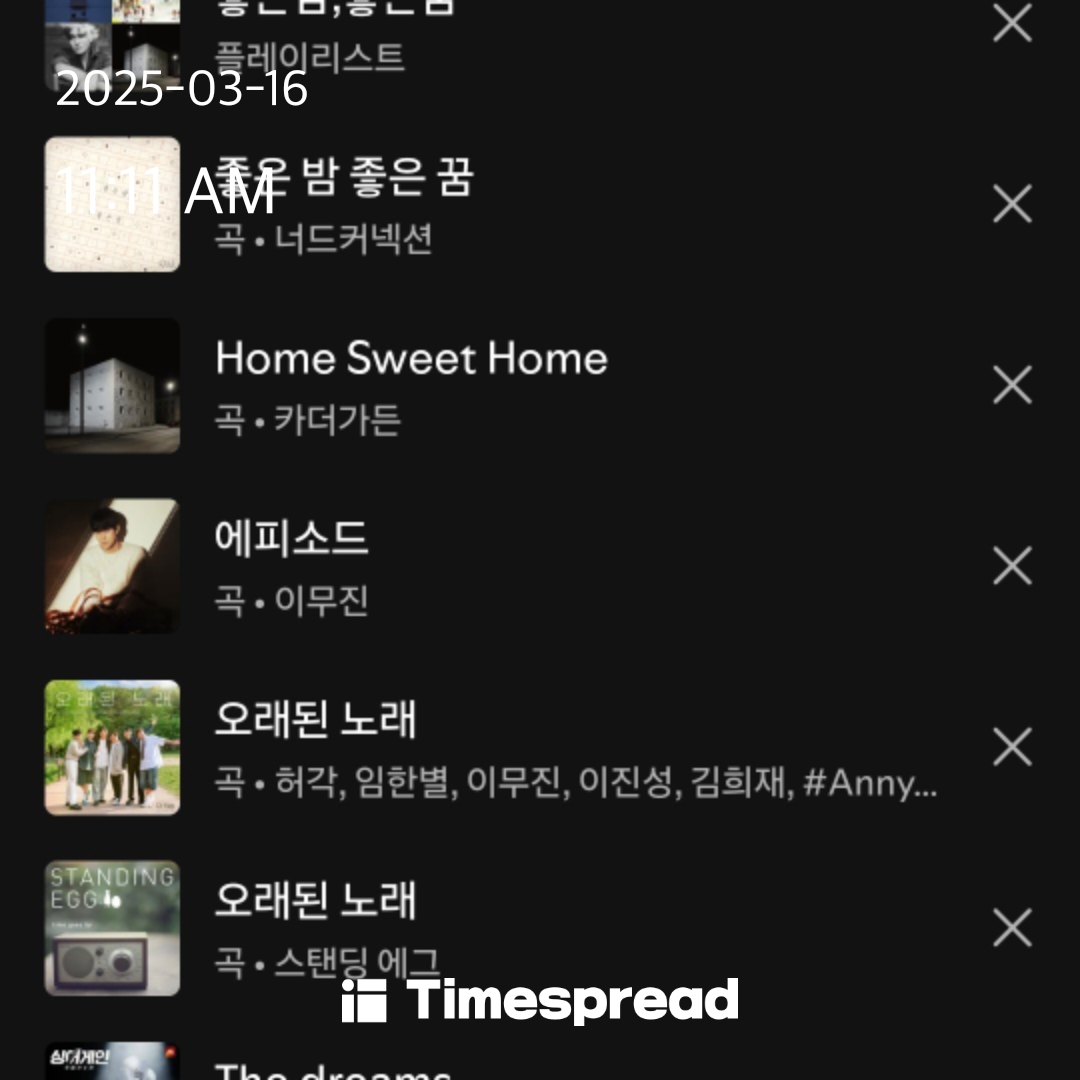Viewport: 1080px width, 1080px height.
Task: Remove the 플레이리스트 entry from recent searches
Action: click(1012, 24)
